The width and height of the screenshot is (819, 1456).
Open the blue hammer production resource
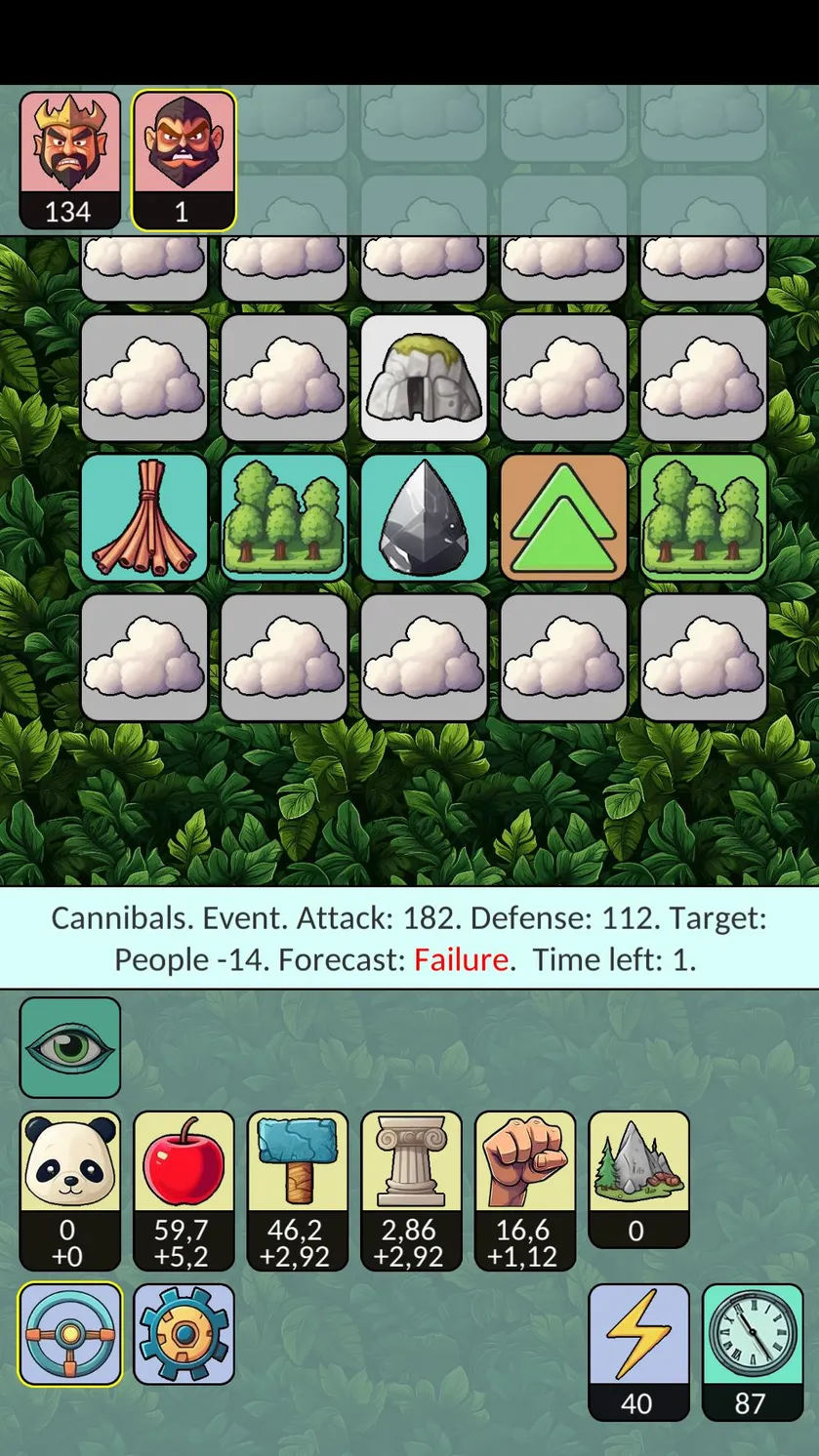(298, 1191)
